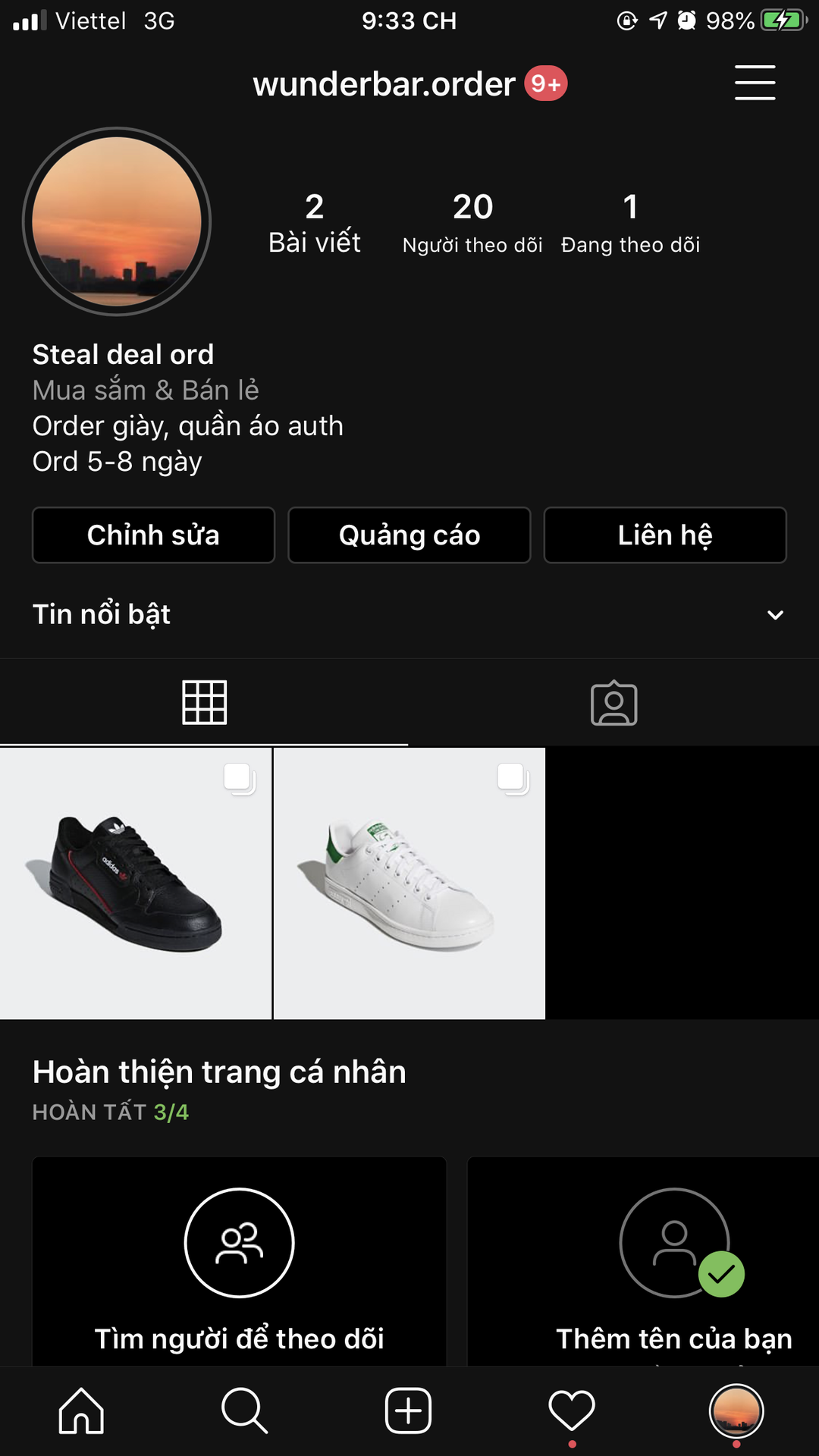Tap the Liên hệ button
Image resolution: width=819 pixels, height=1456 pixels.
tap(665, 535)
